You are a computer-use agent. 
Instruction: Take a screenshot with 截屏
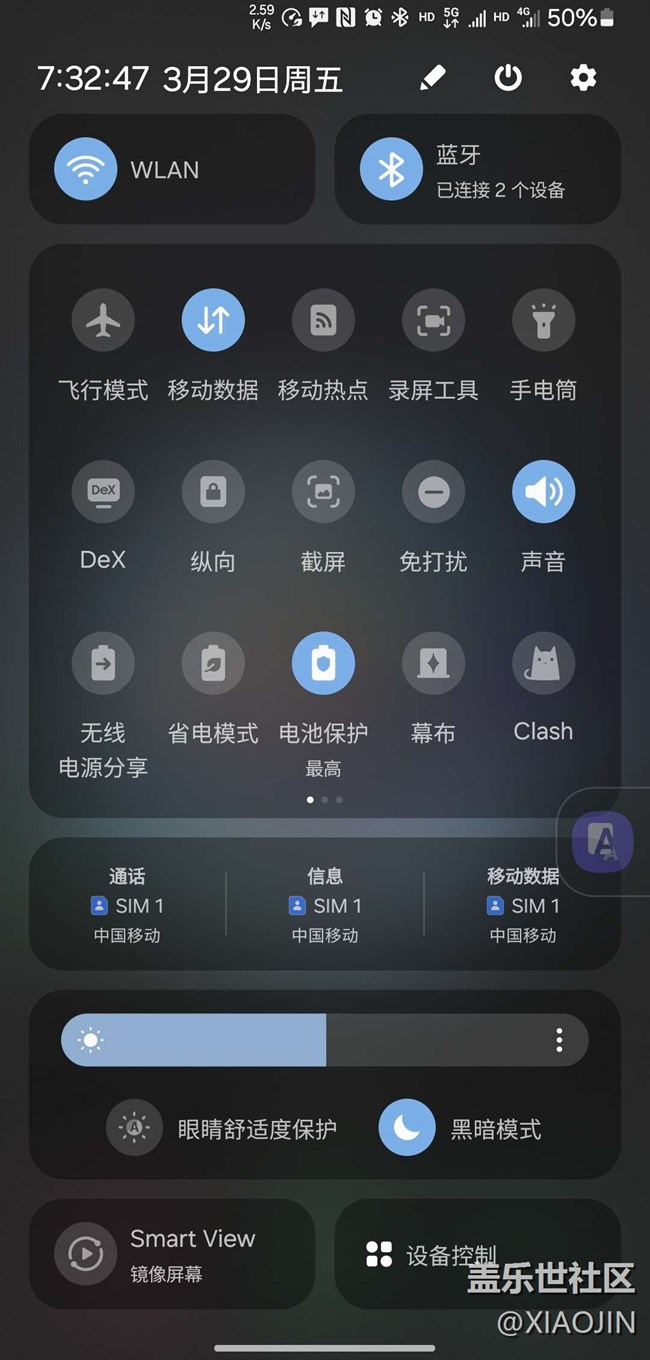tap(323, 491)
